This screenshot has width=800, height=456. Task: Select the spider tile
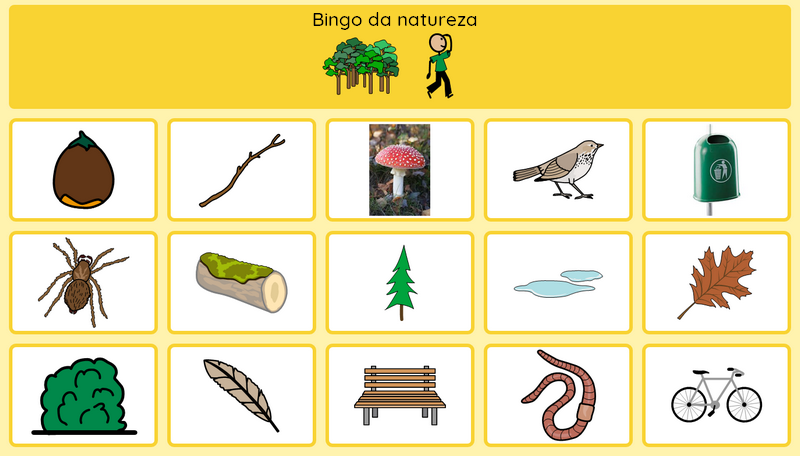click(83, 283)
